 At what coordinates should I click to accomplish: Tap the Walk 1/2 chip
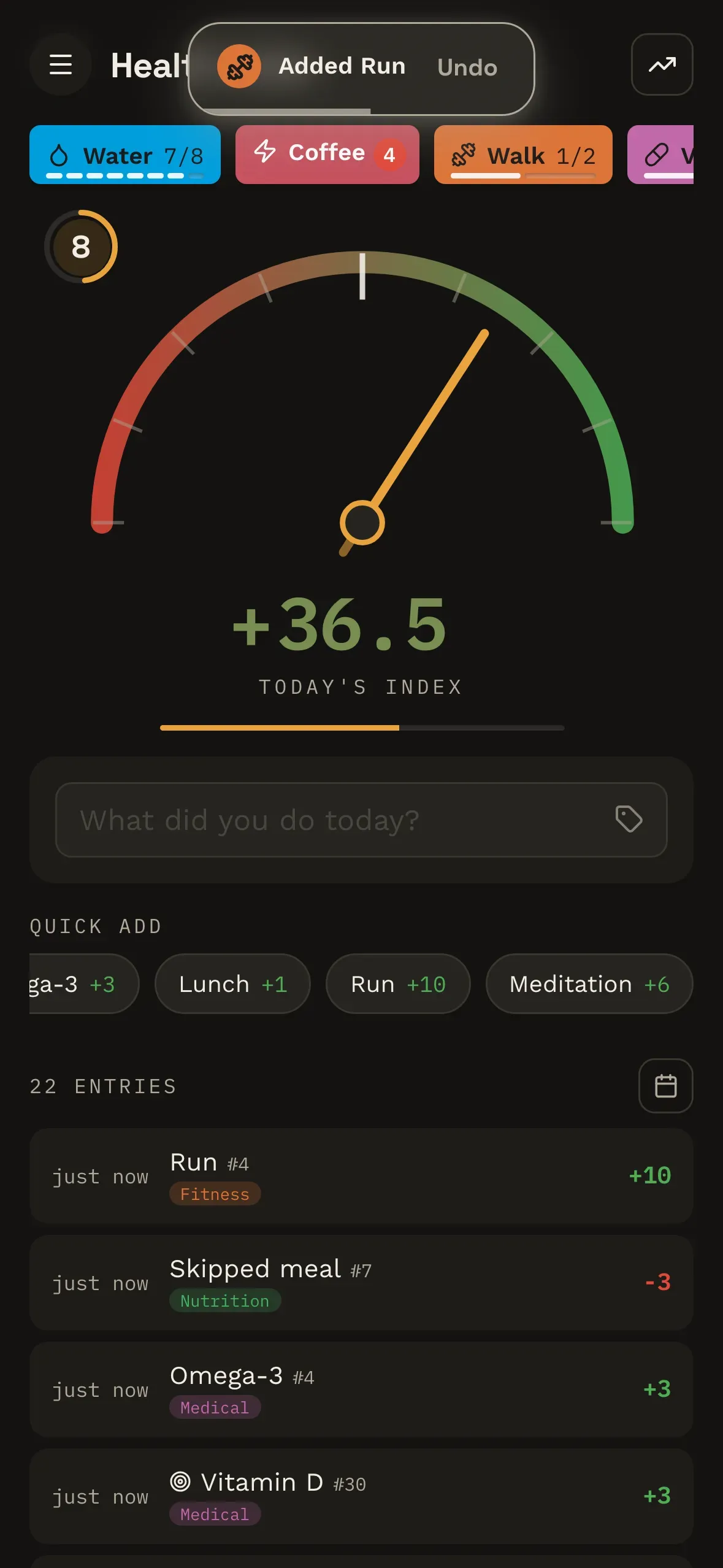click(x=523, y=155)
